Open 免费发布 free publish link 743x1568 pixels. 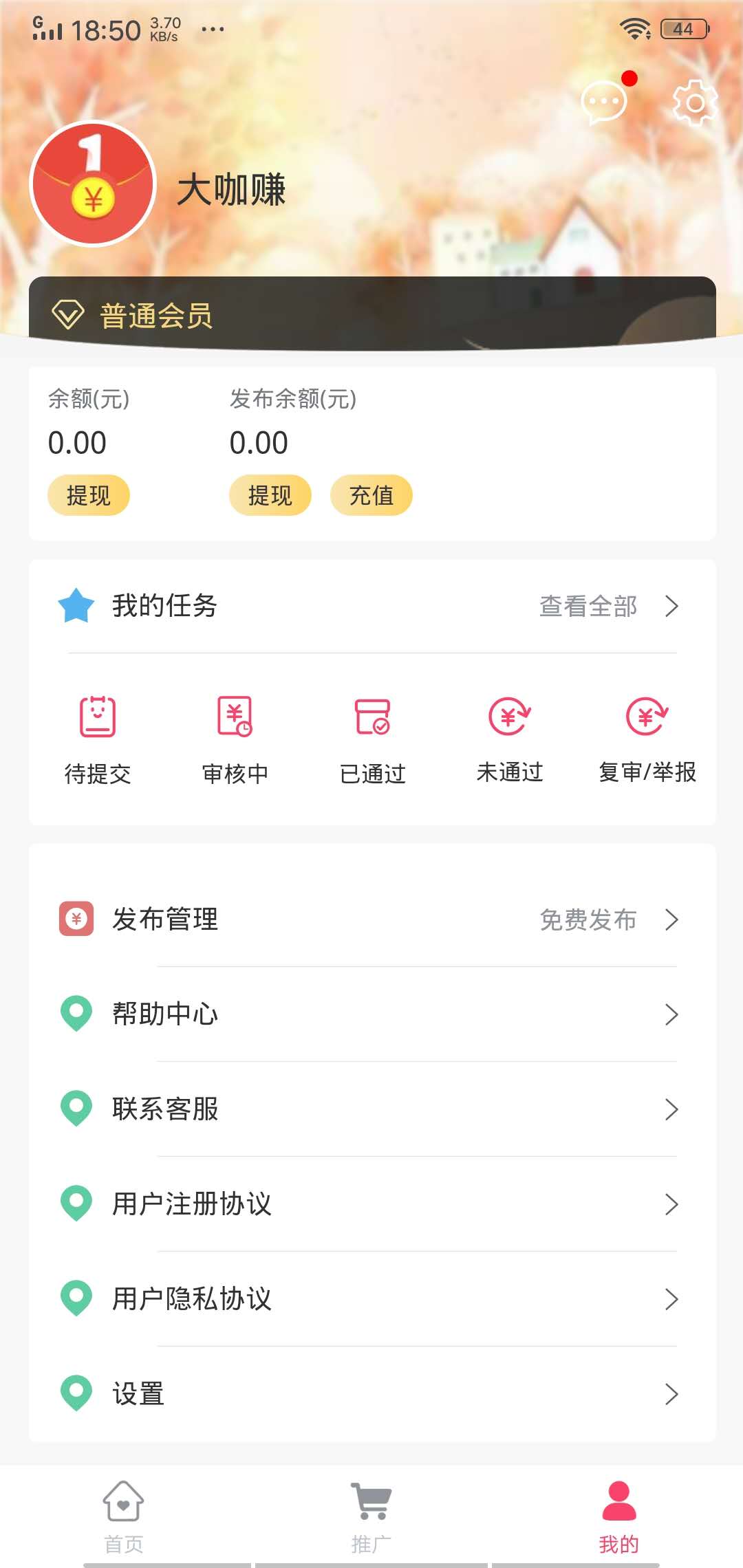click(x=588, y=919)
